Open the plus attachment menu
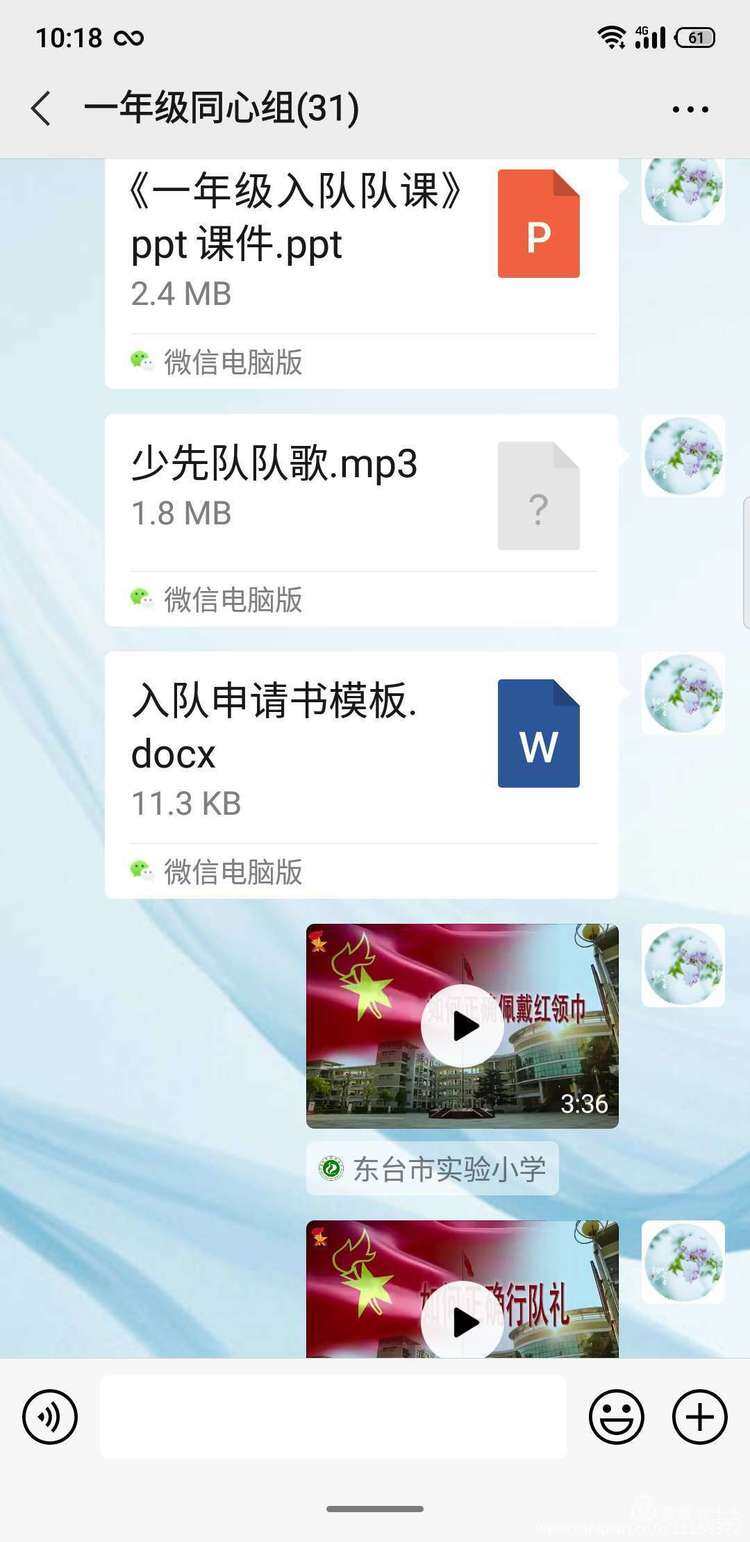 pos(699,1417)
